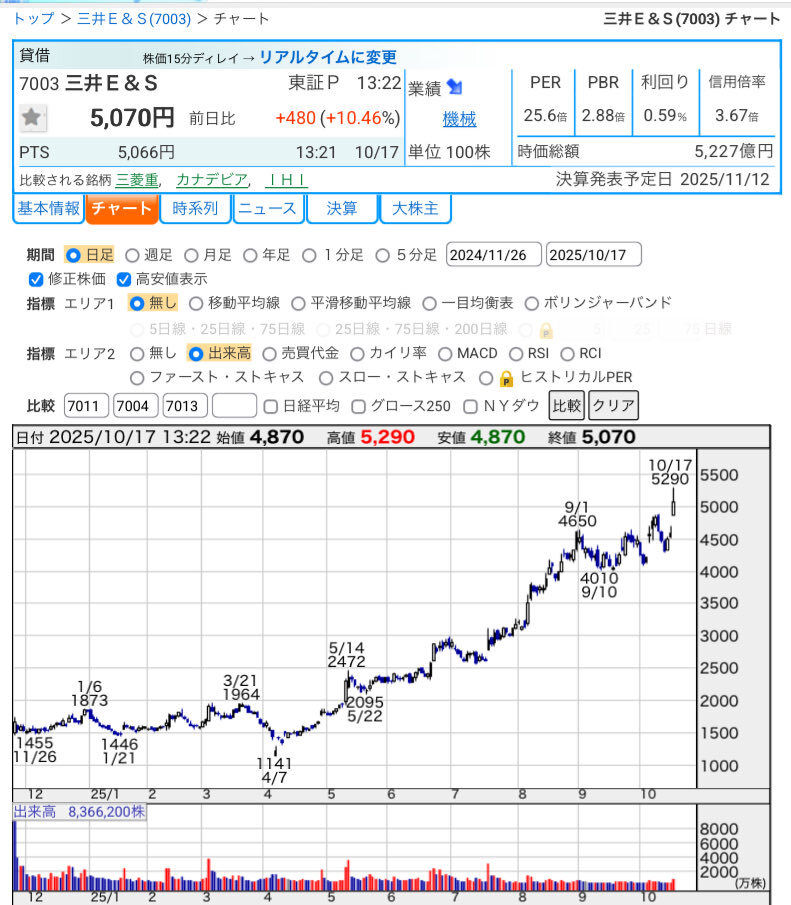The width and height of the screenshot is (791, 905).
Task: Select 週足 period option
Action: click(132, 255)
